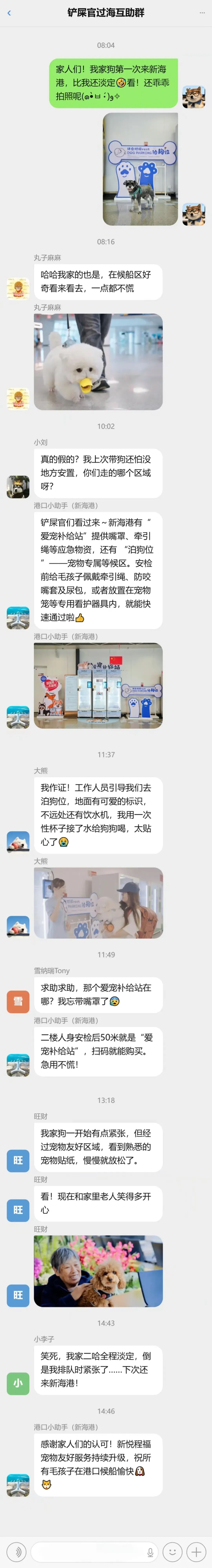View 丸子麻麻's white dog photo
The height and width of the screenshot is (1568, 212).
point(98,362)
